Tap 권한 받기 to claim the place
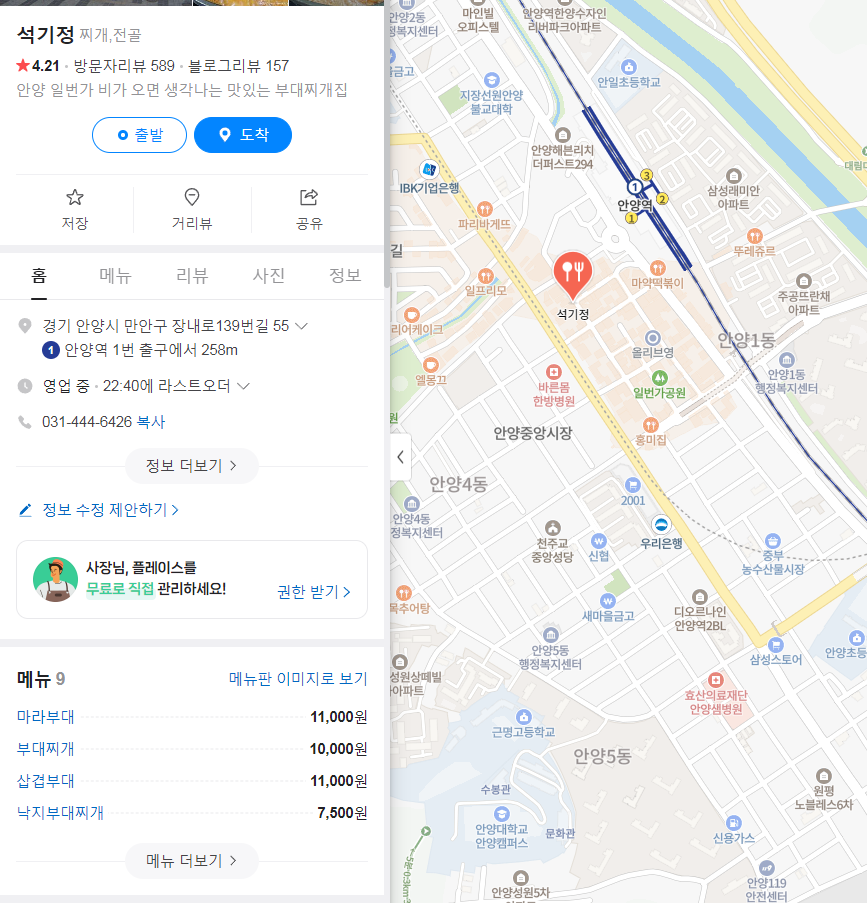 click(314, 592)
